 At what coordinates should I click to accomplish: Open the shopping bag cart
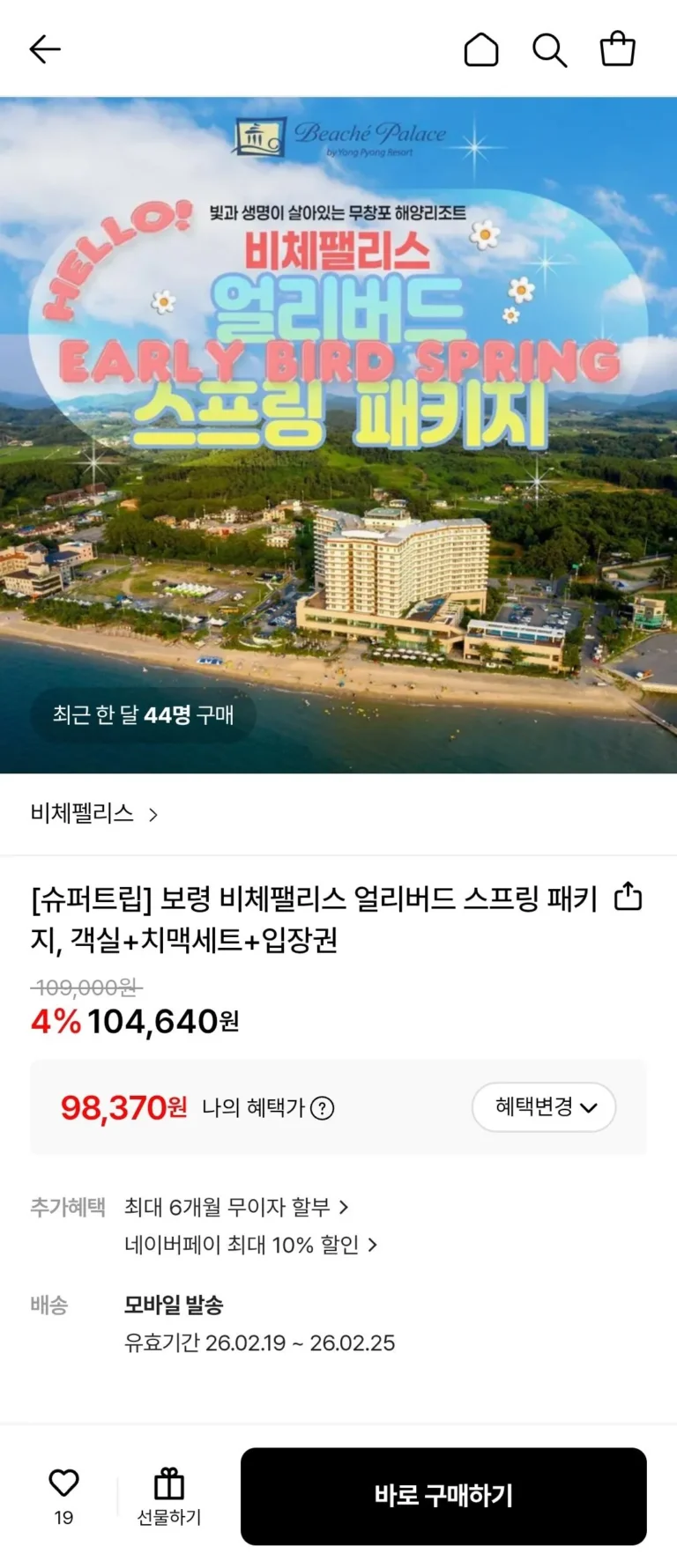[x=617, y=49]
